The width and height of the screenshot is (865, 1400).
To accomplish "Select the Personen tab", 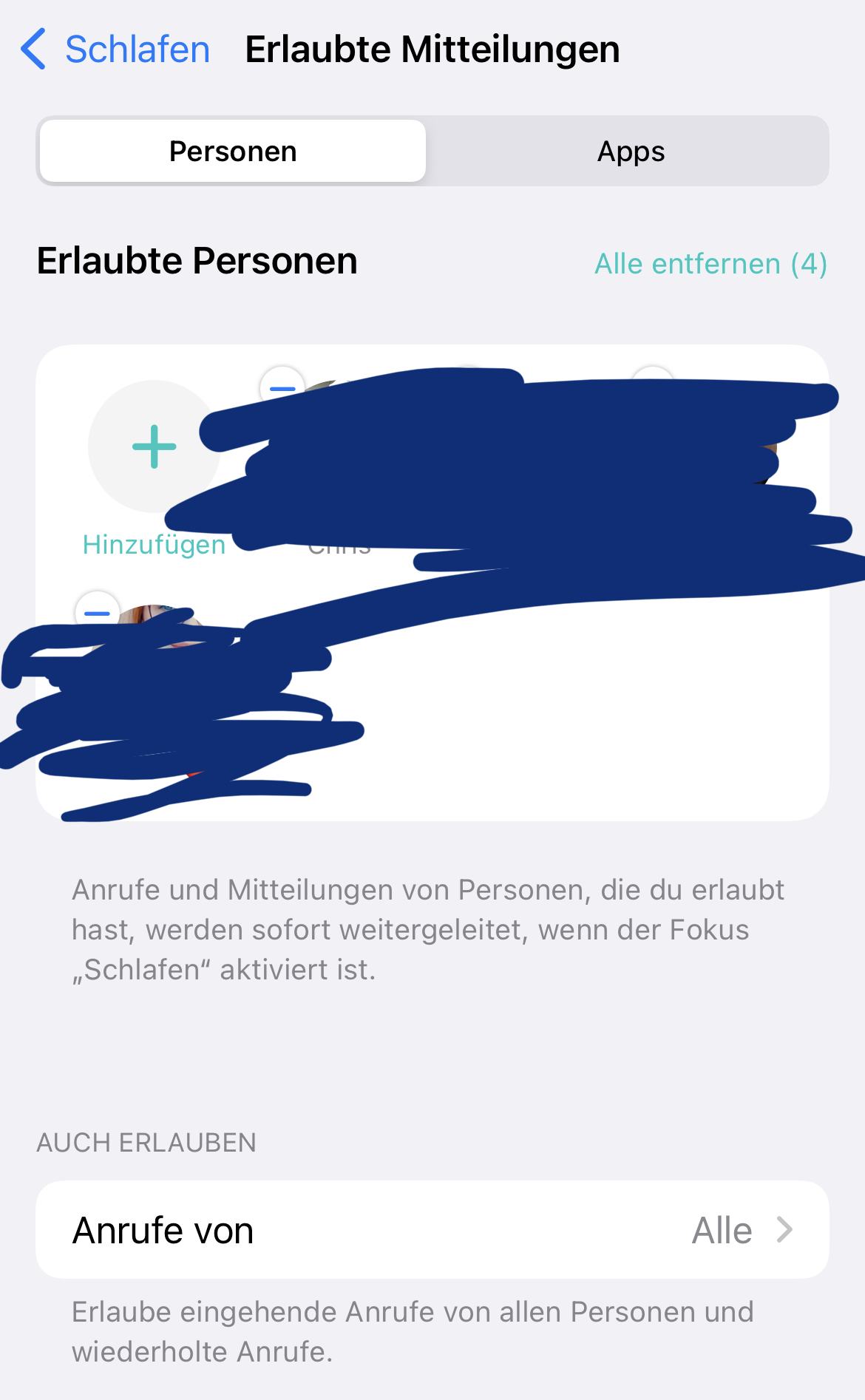I will [x=233, y=152].
